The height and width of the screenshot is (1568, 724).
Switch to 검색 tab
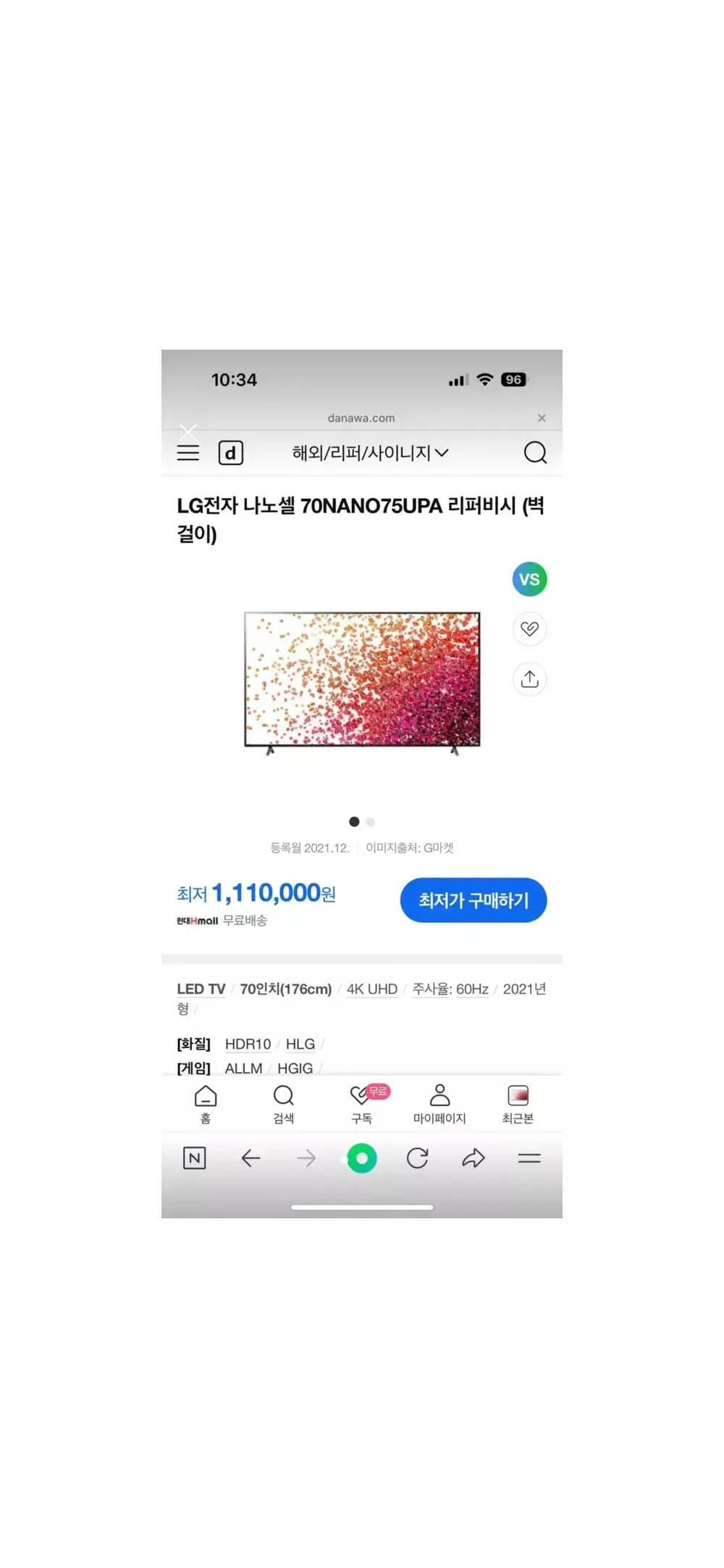284,1105
